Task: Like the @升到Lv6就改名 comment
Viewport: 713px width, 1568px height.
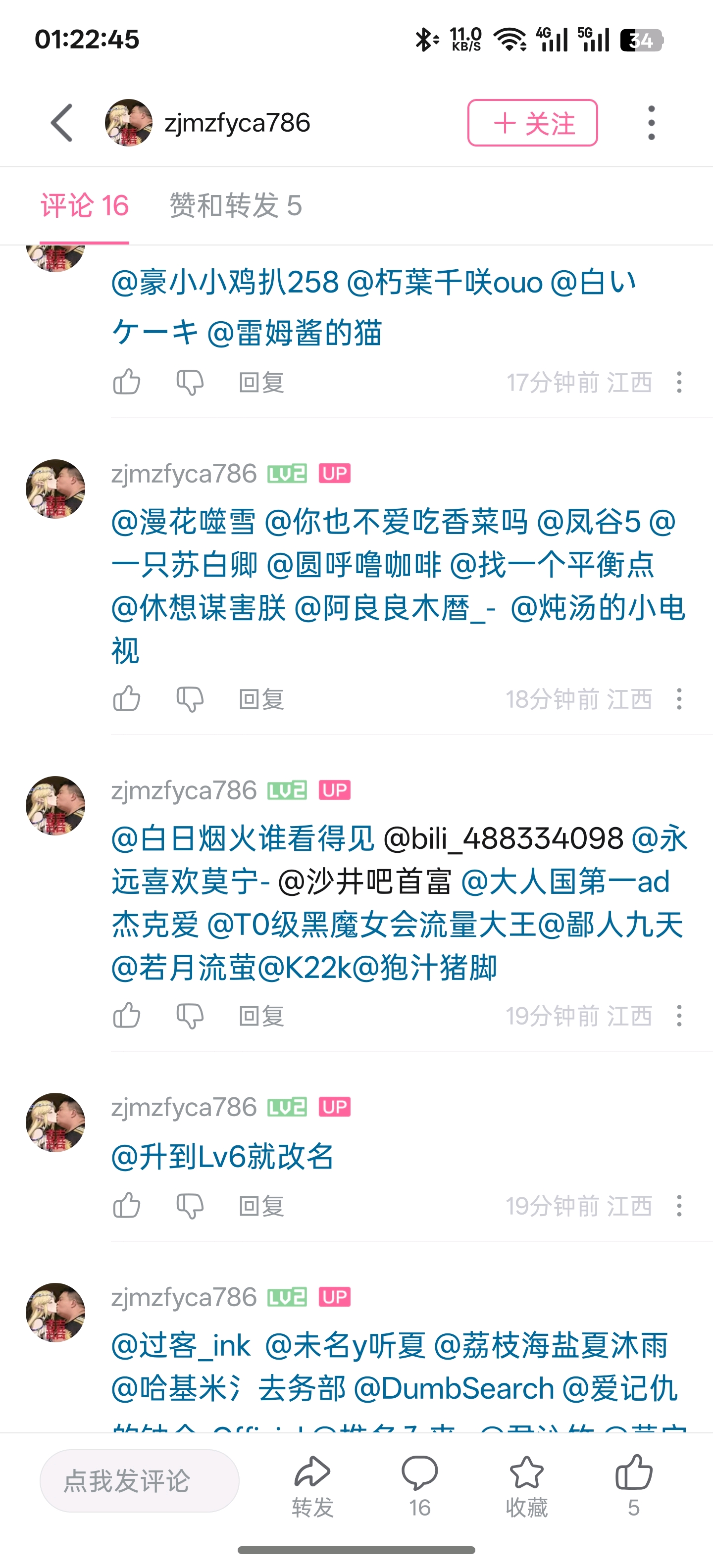Action: tap(127, 1206)
